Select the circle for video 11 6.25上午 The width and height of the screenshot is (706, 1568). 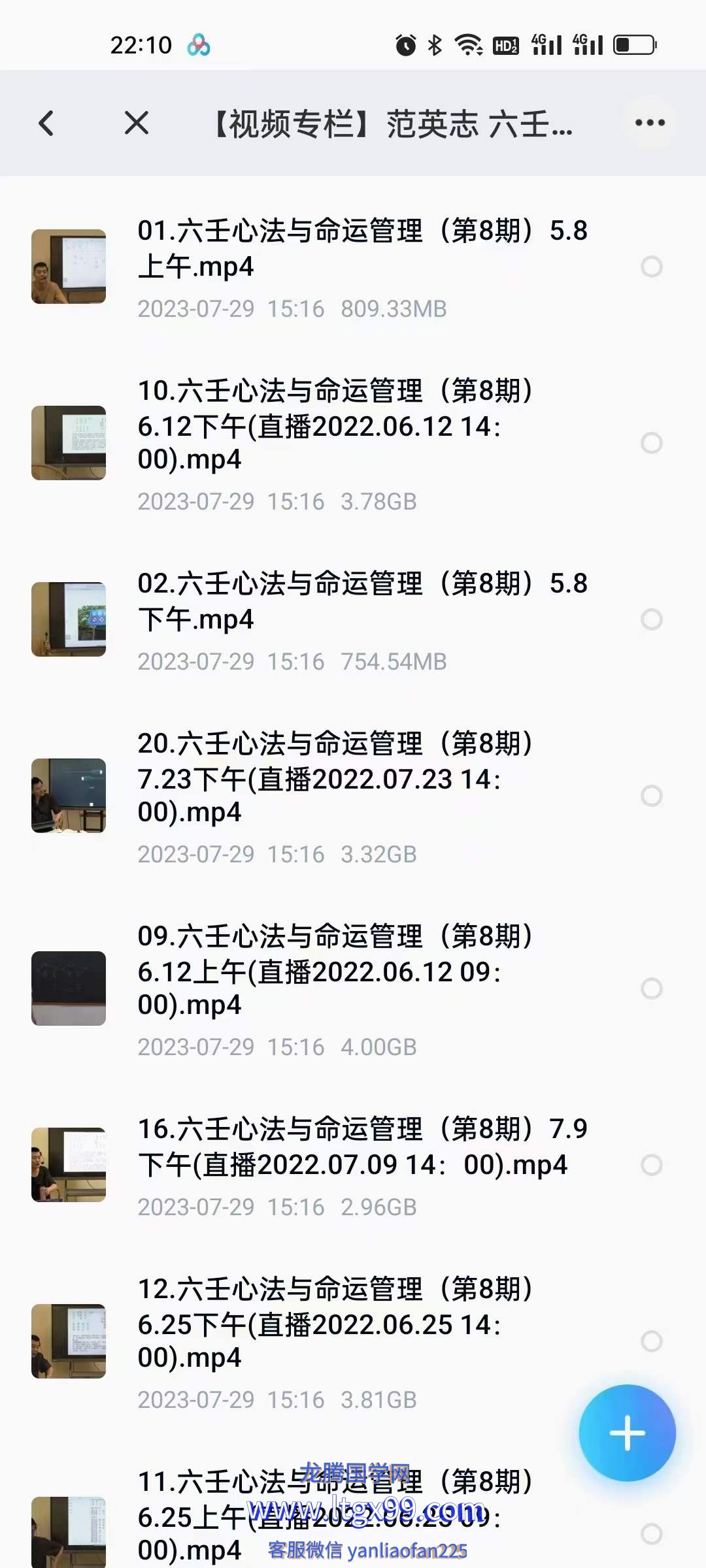[652, 1534]
